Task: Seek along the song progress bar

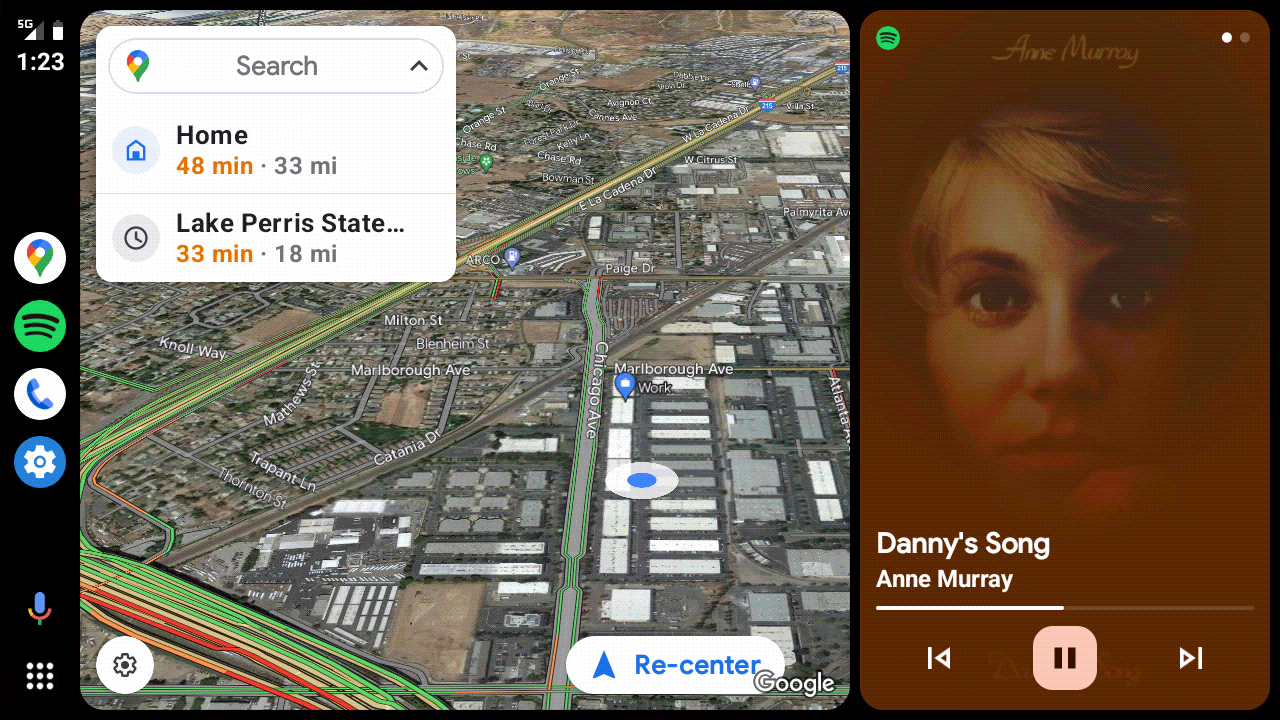Action: coord(1064,607)
